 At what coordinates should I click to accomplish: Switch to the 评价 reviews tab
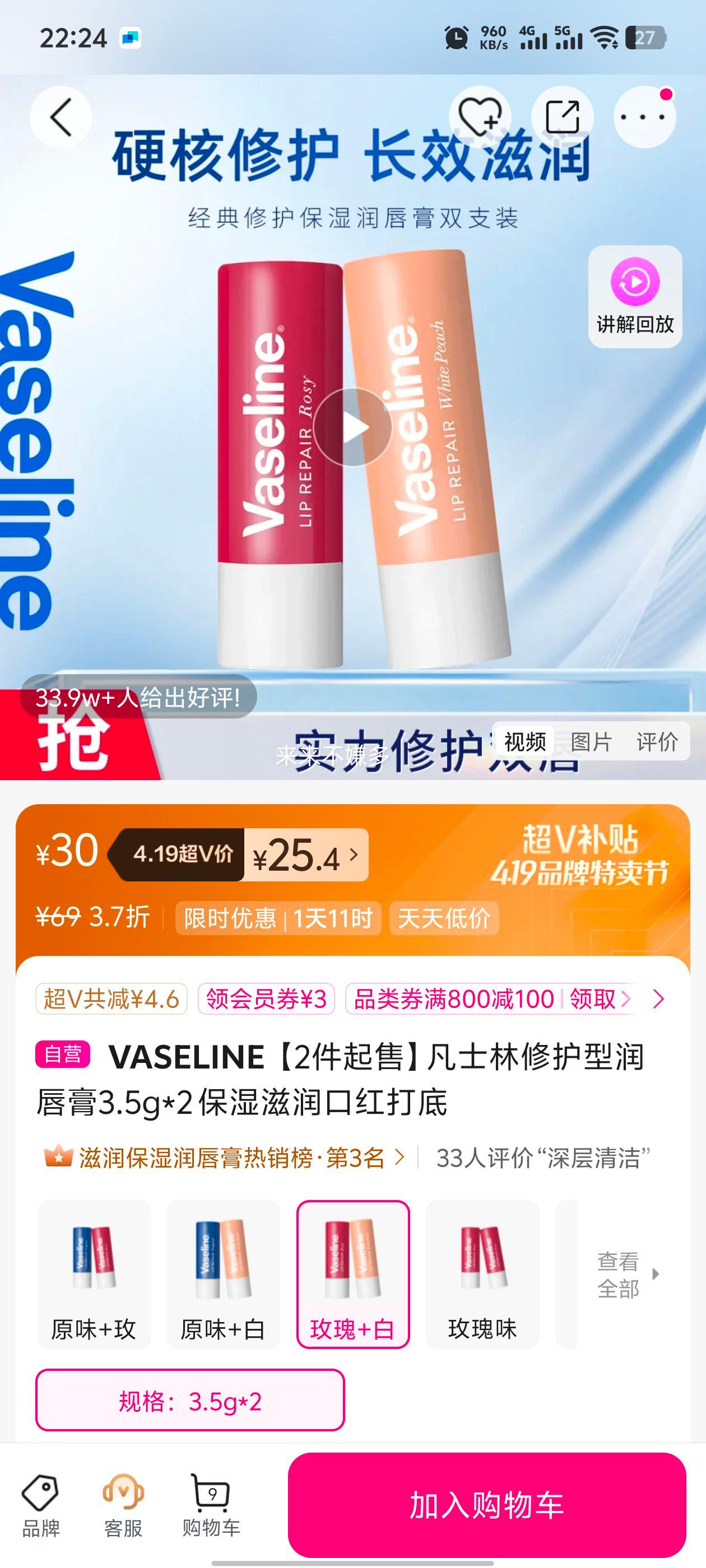[656, 741]
